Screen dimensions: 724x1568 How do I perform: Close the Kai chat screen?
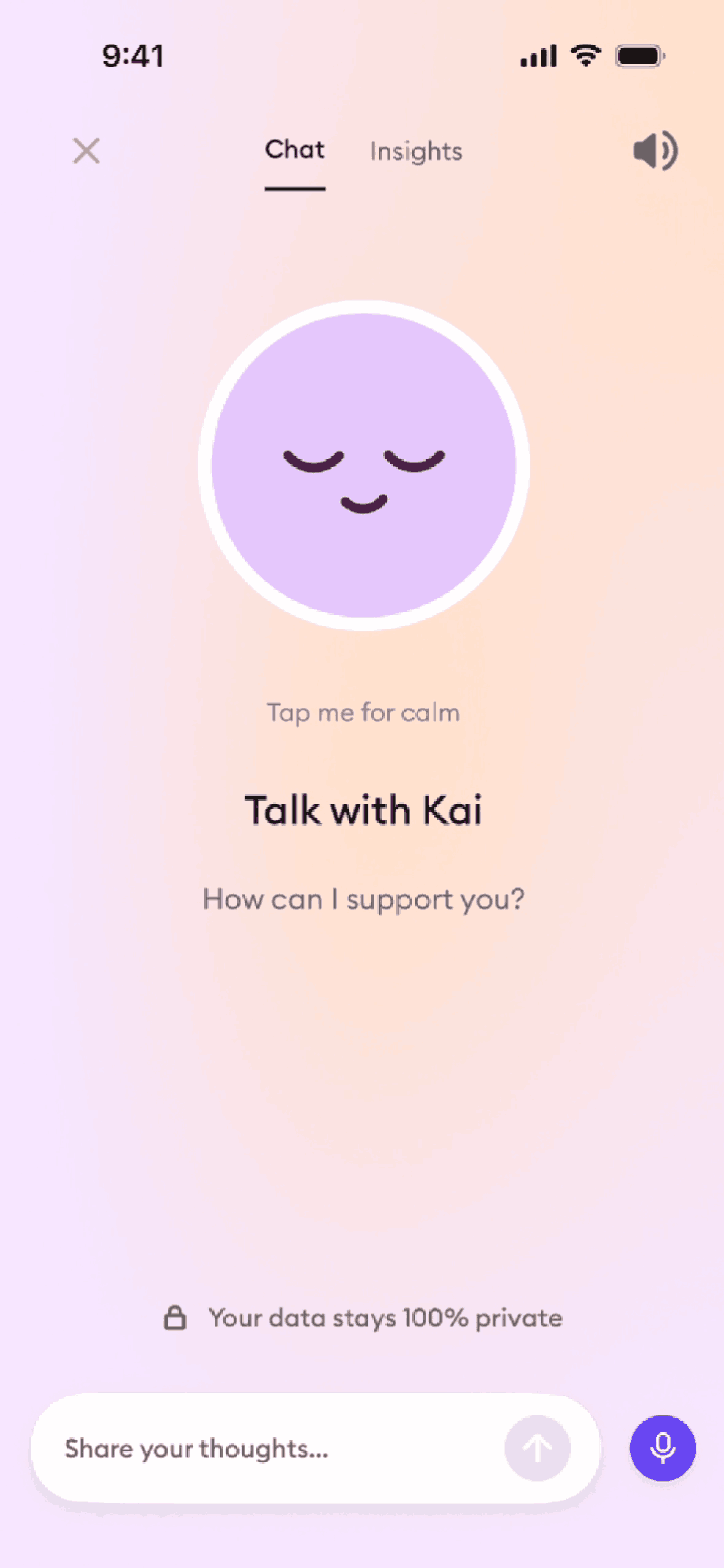(86, 151)
